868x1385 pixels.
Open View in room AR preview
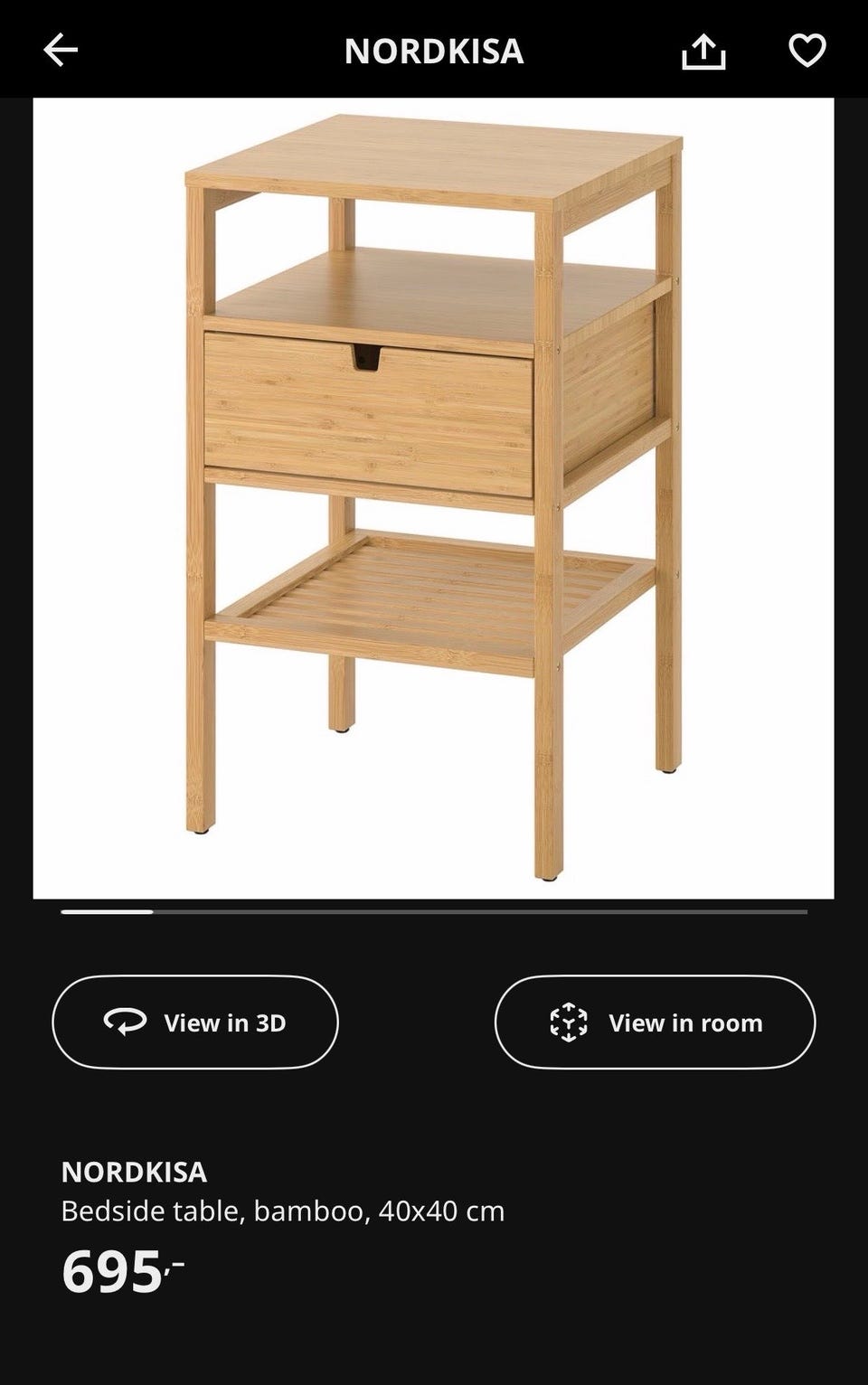(x=655, y=1022)
